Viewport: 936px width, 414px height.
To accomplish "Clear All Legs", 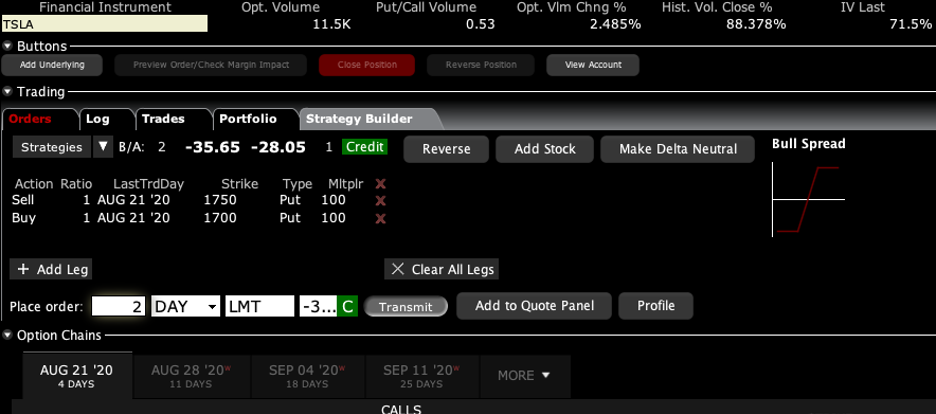I will (441, 269).
